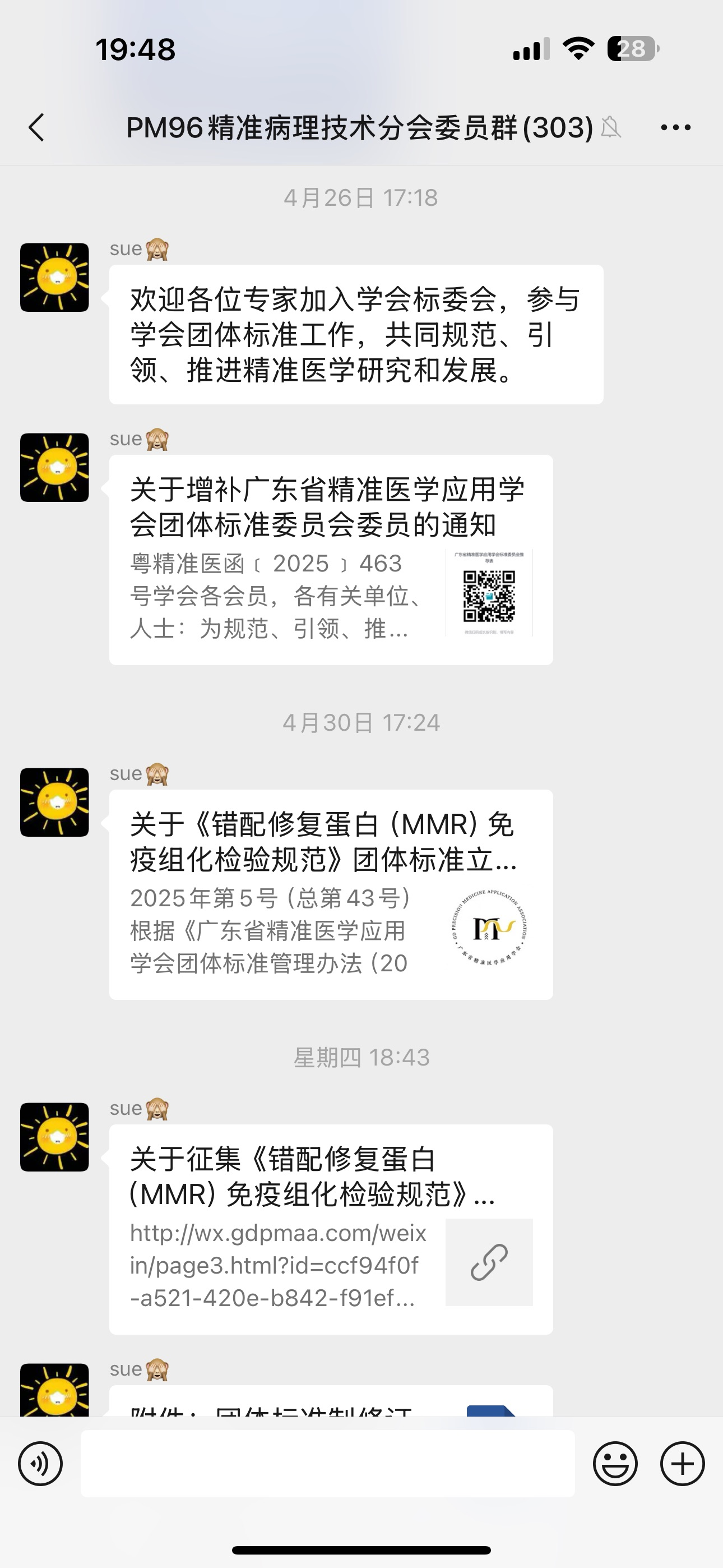Open the emoji picker
The height and width of the screenshot is (1568, 723).
click(615, 1463)
